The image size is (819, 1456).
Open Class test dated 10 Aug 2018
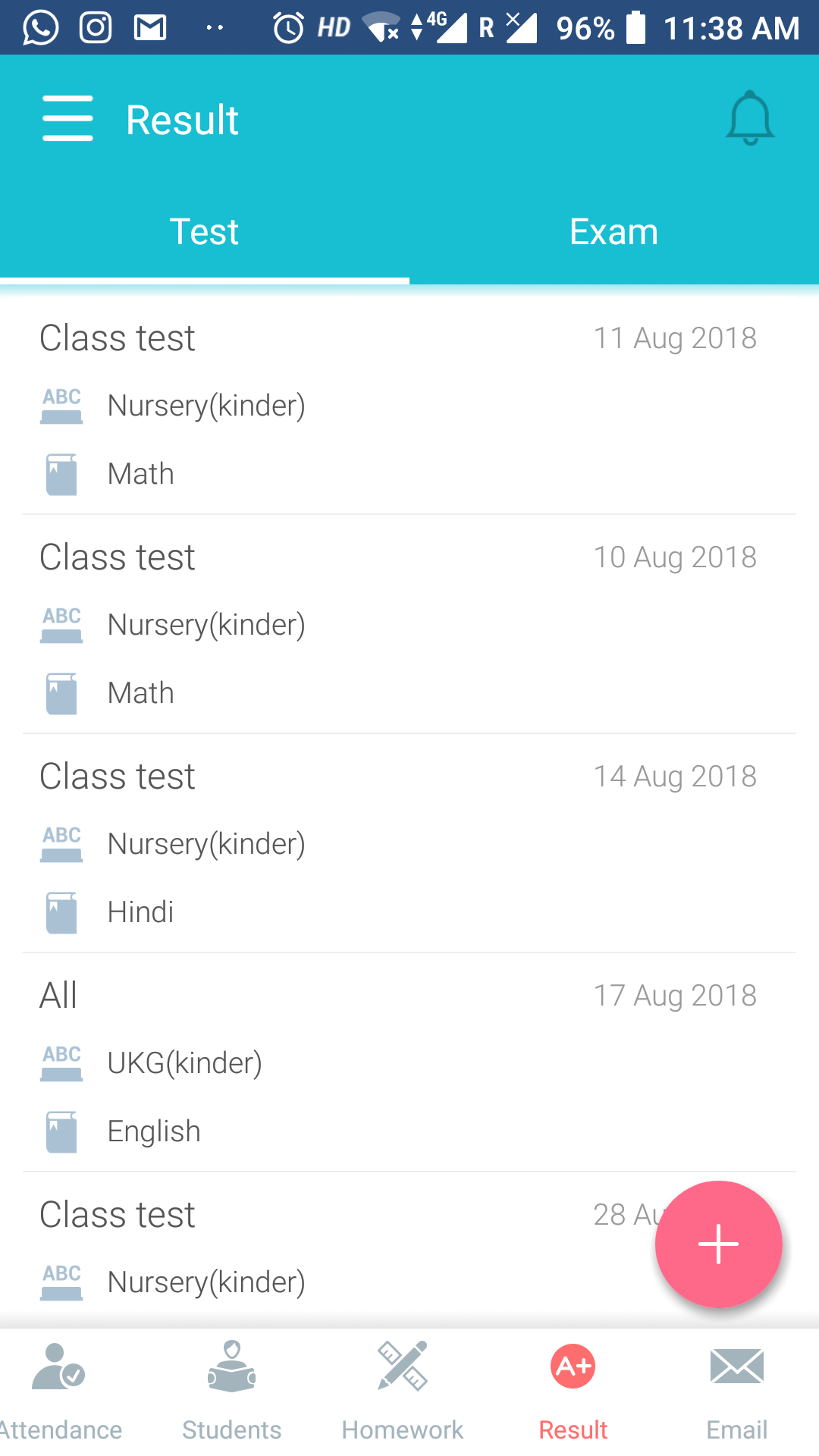[409, 624]
